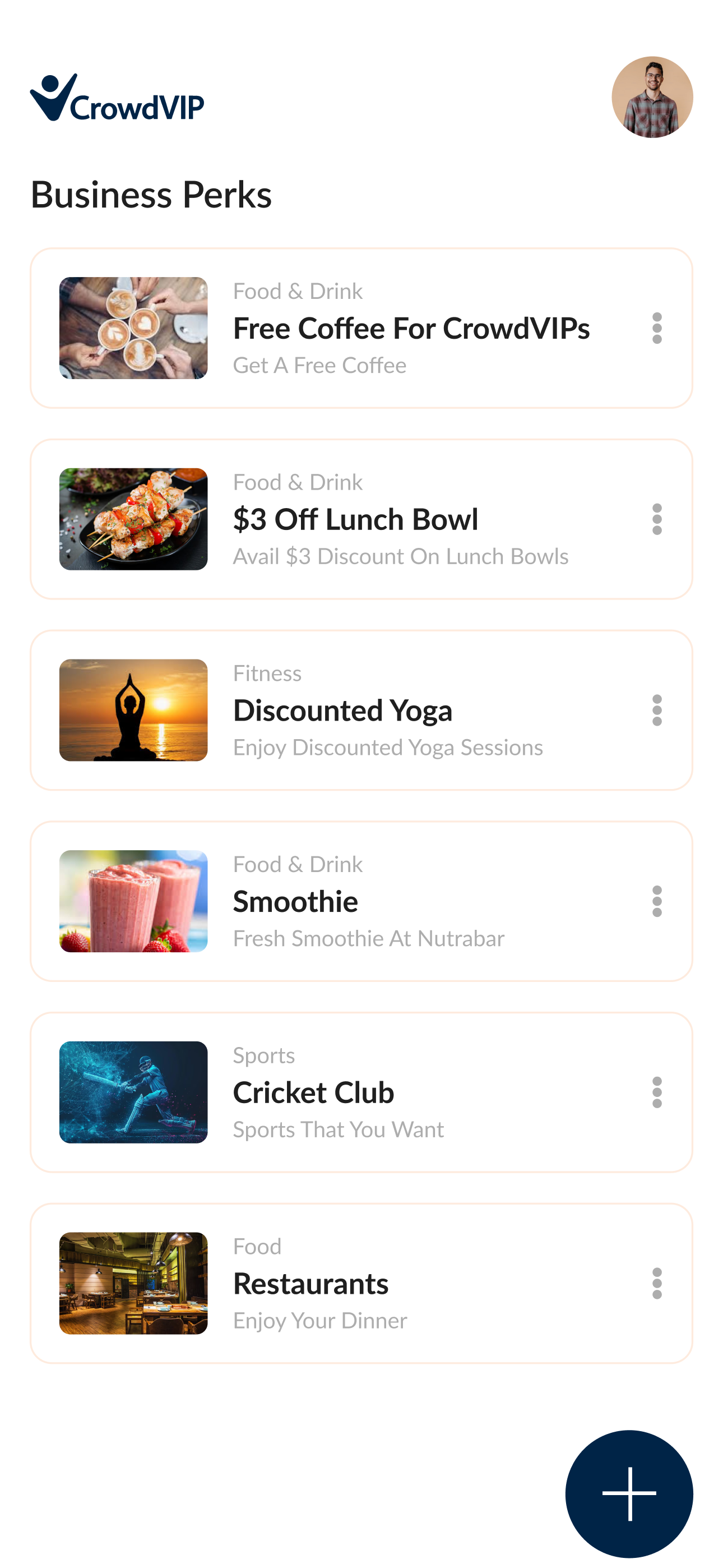This screenshot has height=1568, width=723.
Task: Open the three-dot menu for Restaurants
Action: pos(657,1284)
